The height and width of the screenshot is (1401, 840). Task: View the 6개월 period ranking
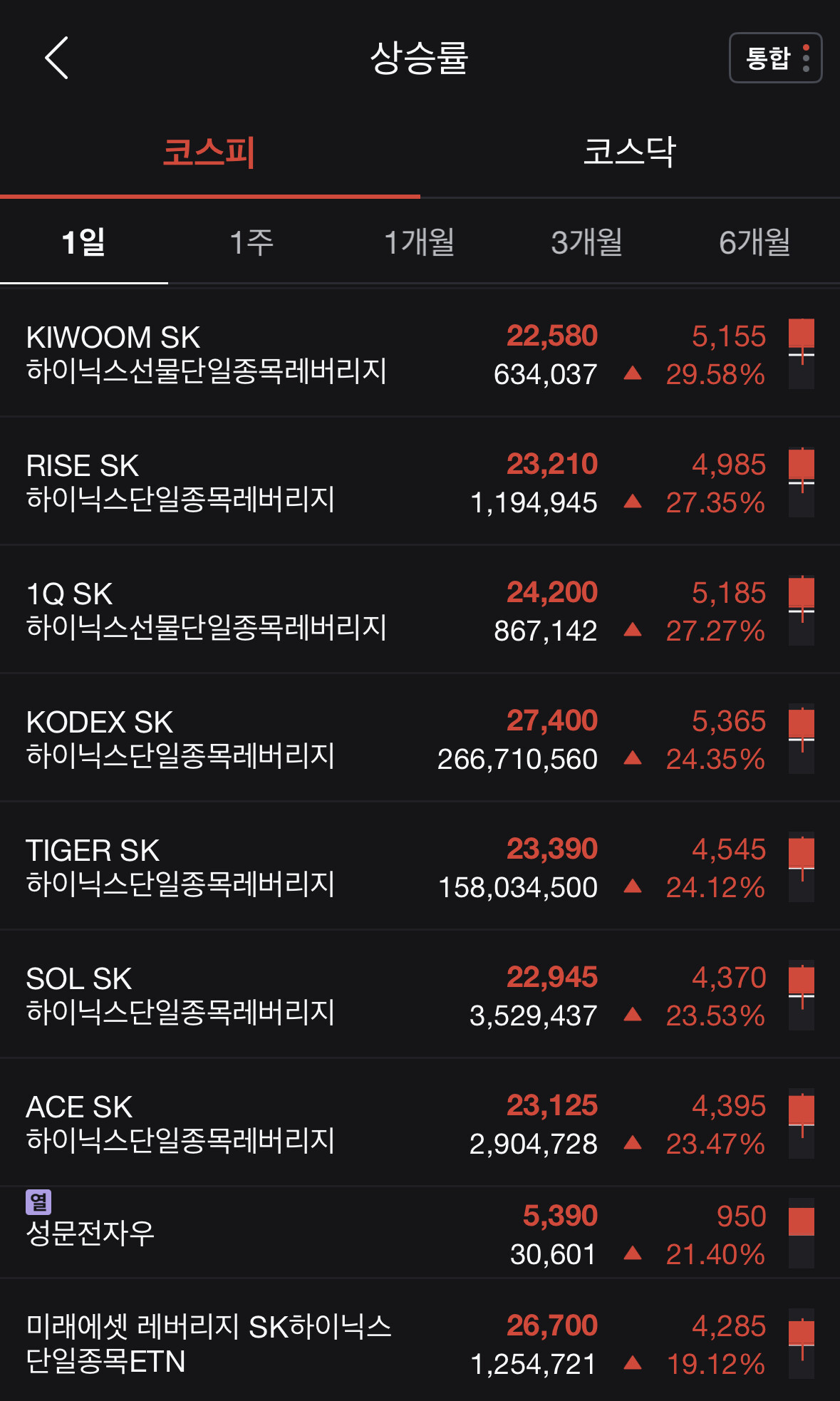coord(755,242)
